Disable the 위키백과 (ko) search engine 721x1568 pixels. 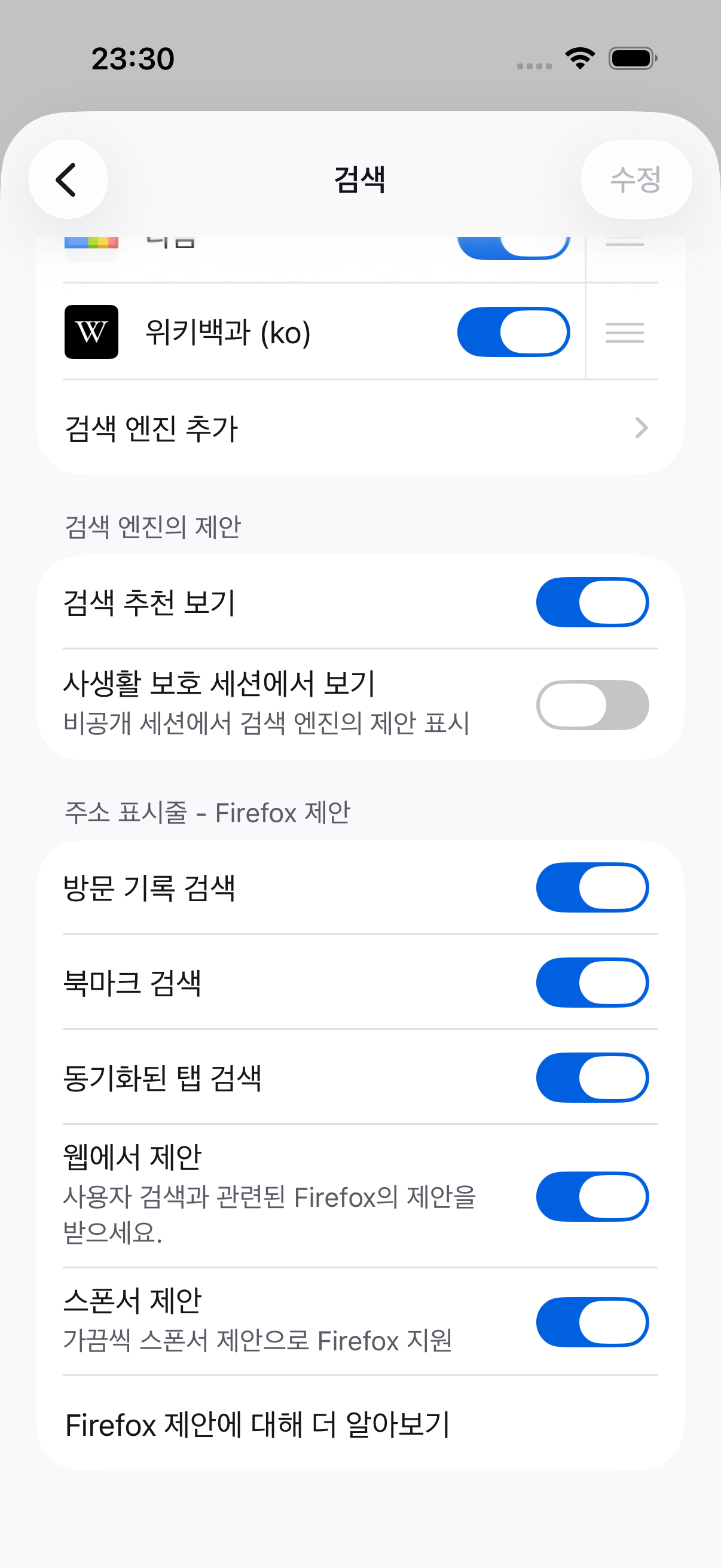514,332
